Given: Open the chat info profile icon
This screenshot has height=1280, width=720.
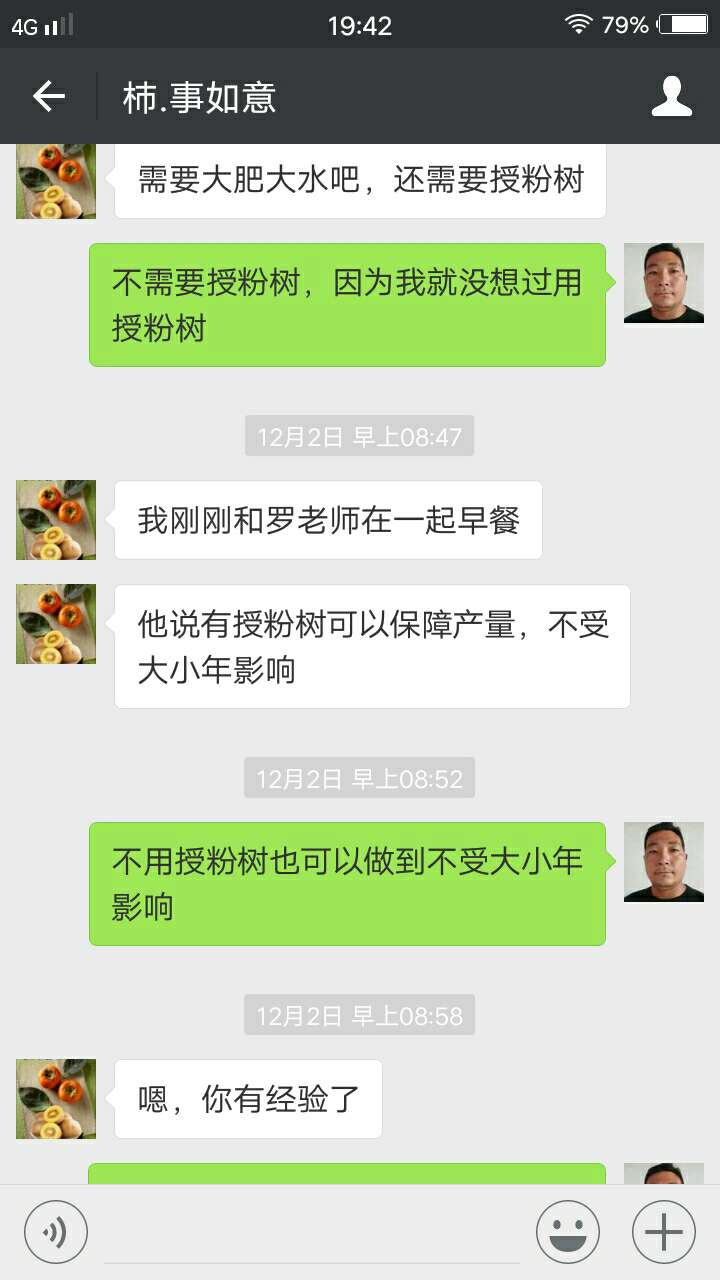Looking at the screenshot, I should point(671,97).
